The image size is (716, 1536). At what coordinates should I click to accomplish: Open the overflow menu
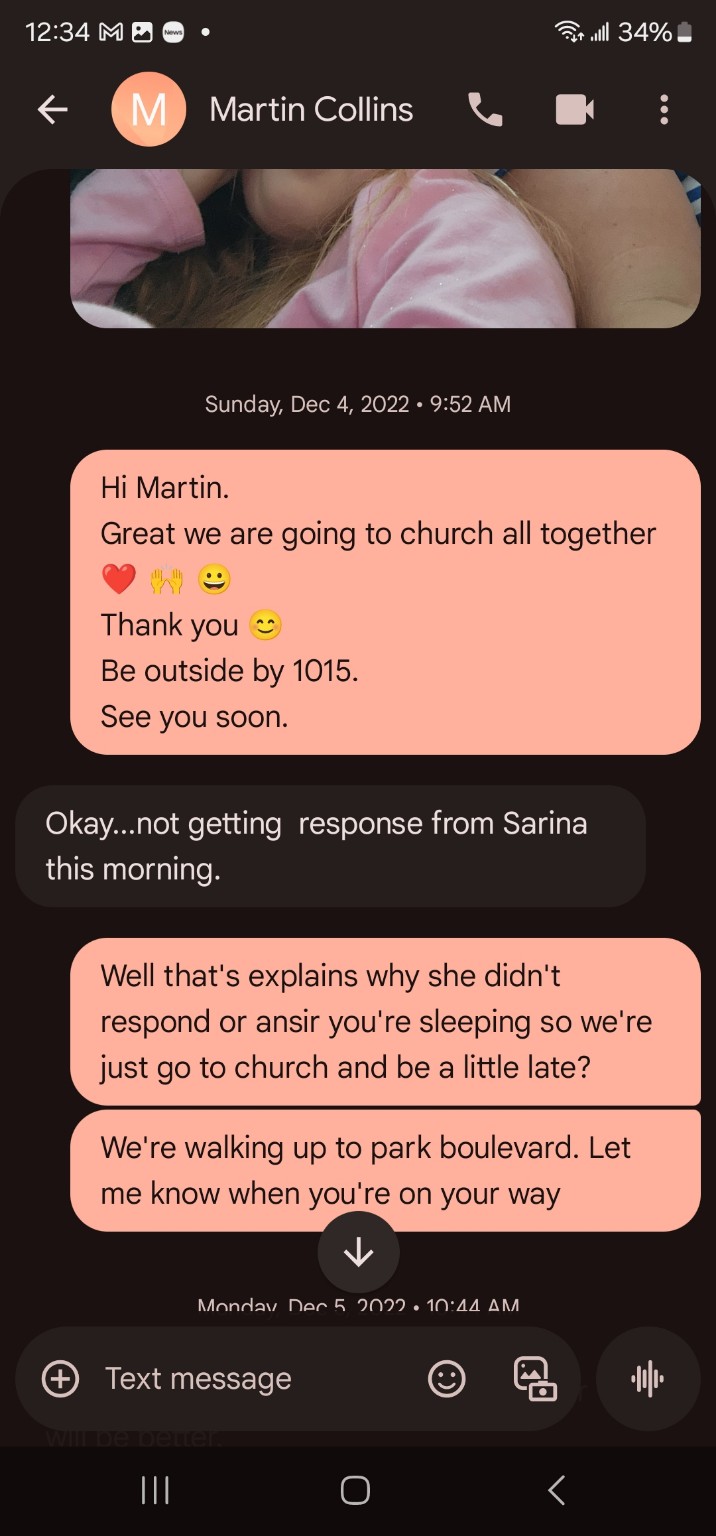663,110
